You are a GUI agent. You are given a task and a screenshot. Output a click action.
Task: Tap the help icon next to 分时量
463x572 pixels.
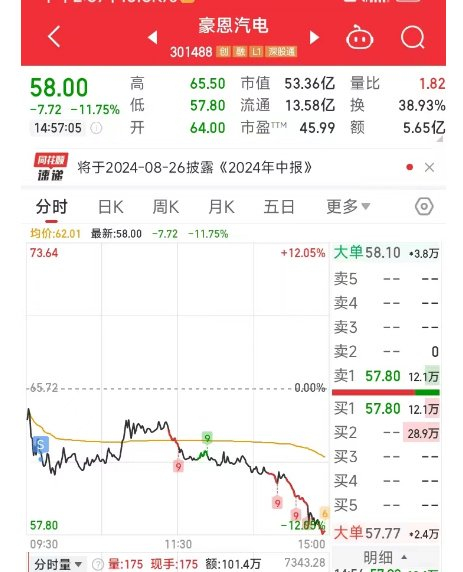pyautogui.click(x=98, y=564)
